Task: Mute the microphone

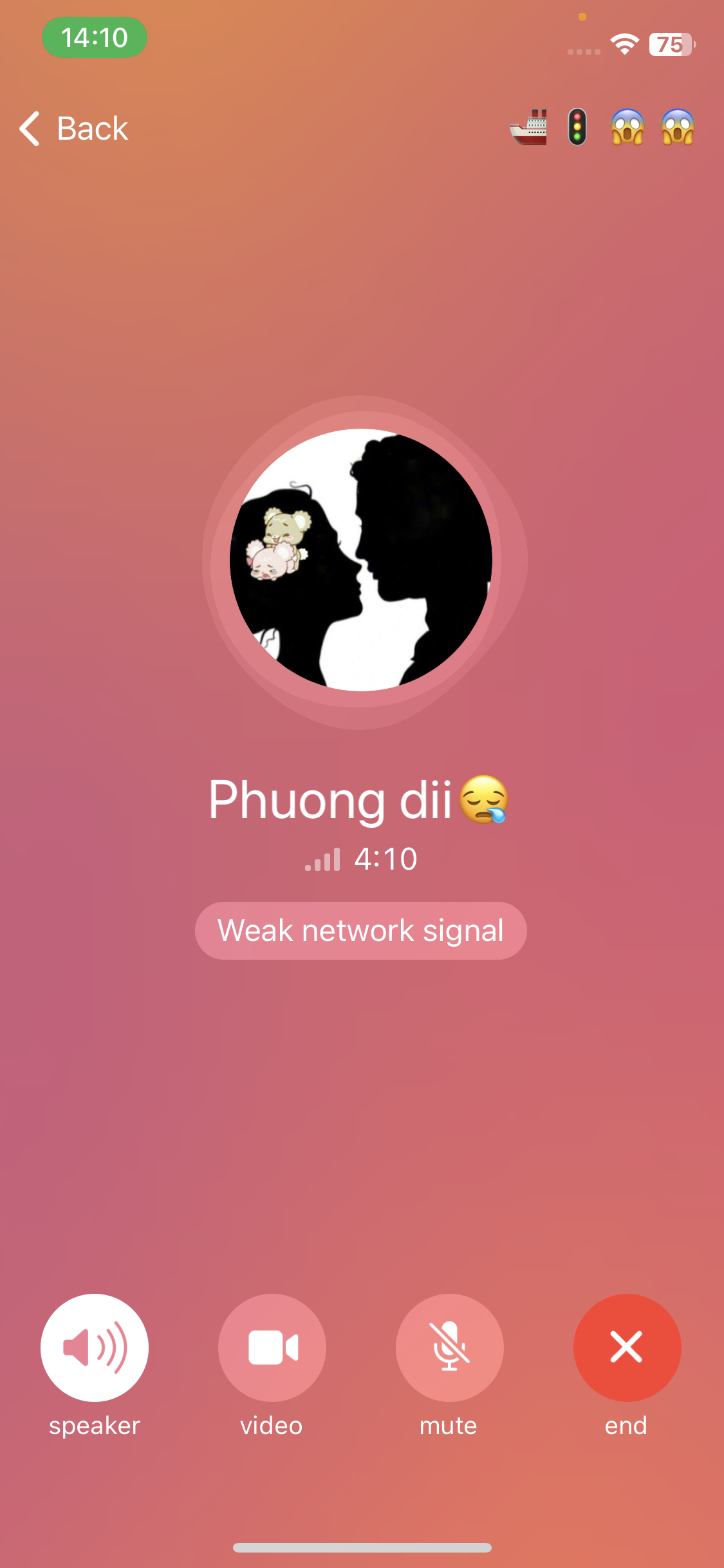Action: tap(449, 1347)
